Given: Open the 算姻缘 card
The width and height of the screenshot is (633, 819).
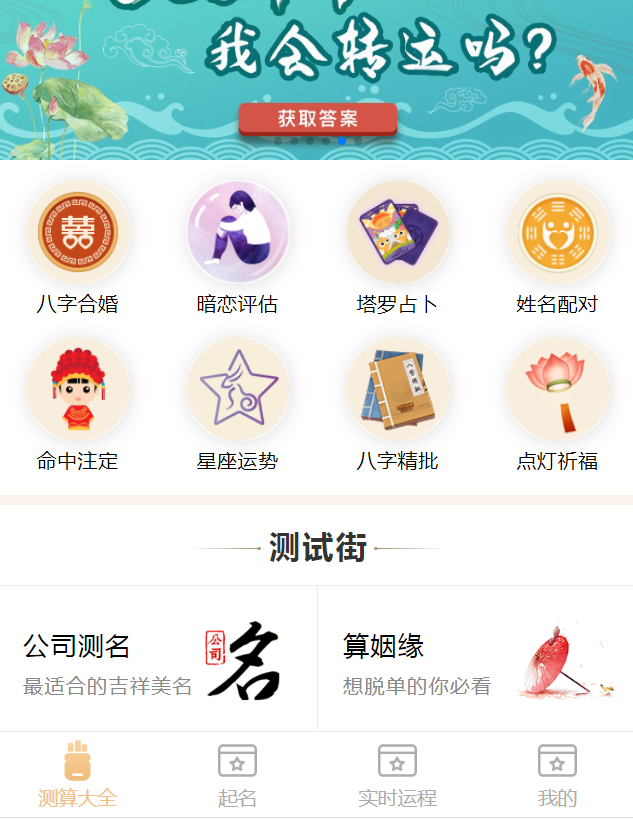Looking at the screenshot, I should coord(475,660).
